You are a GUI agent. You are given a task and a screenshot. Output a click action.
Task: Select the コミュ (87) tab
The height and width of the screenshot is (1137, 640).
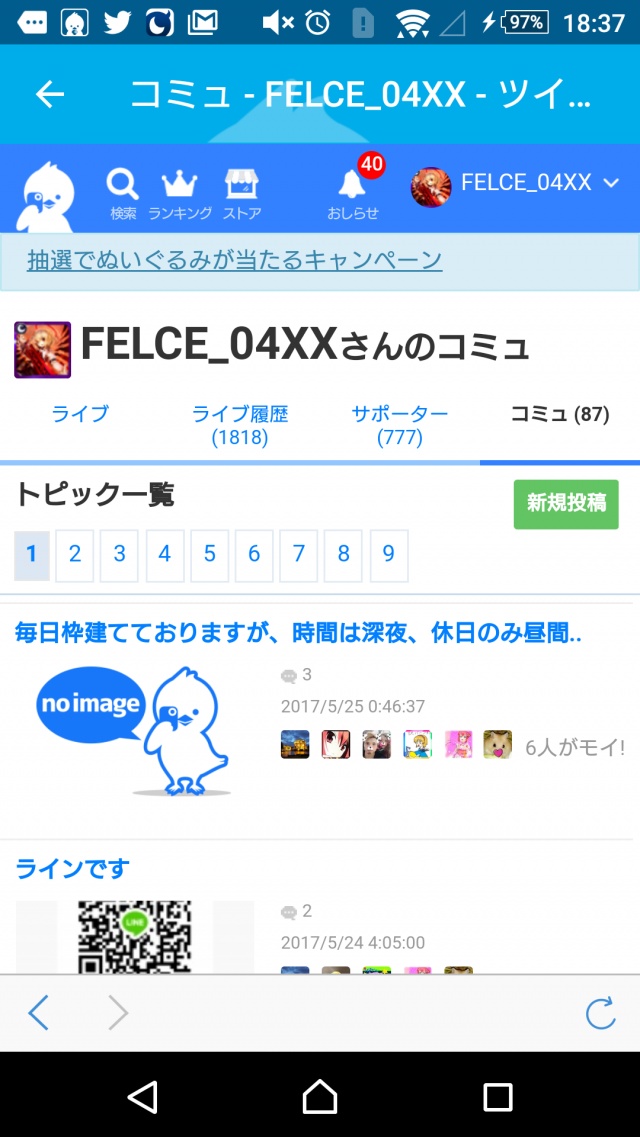pyautogui.click(x=560, y=414)
